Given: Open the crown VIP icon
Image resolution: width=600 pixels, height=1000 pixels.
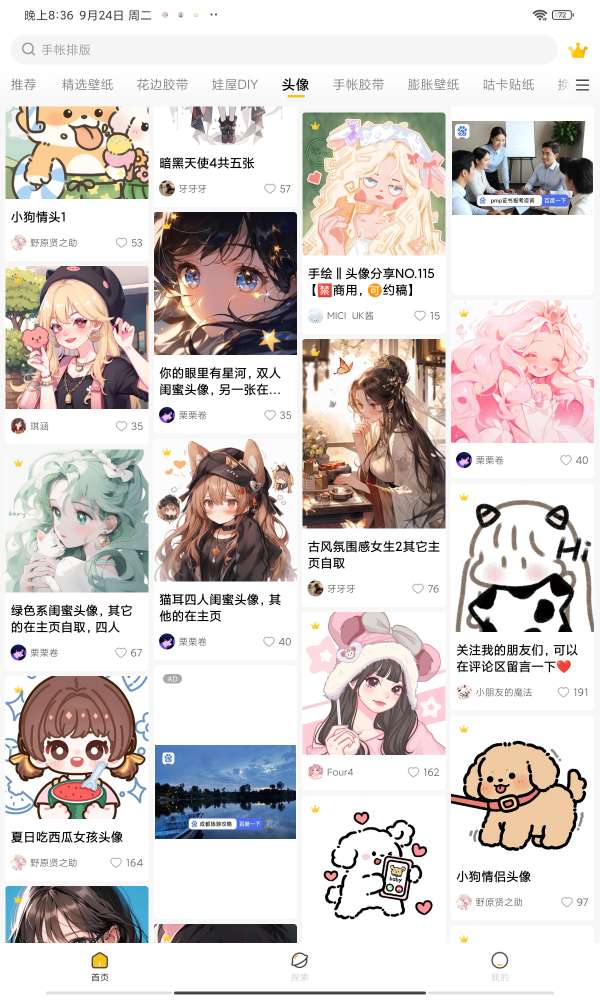Looking at the screenshot, I should tap(577, 50).
